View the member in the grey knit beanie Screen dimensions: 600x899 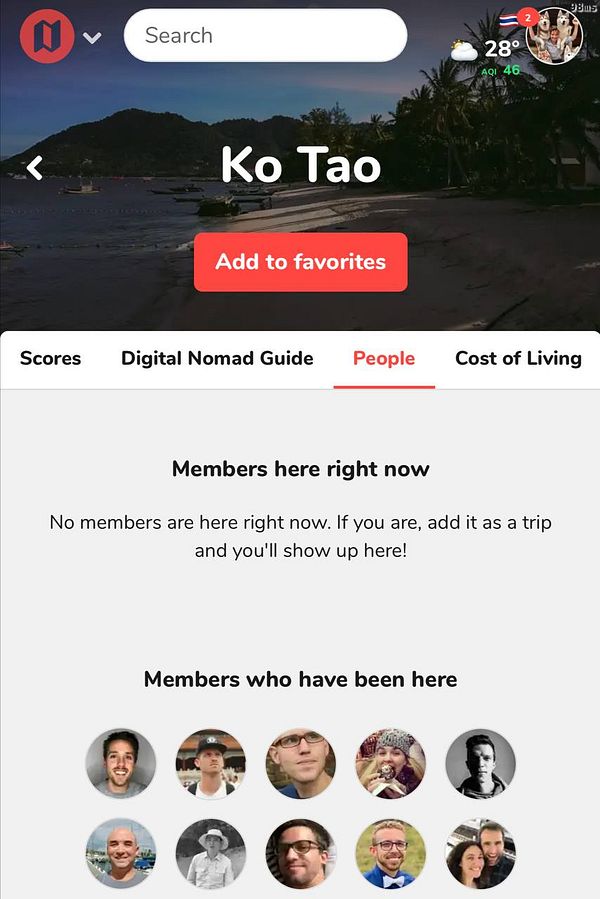point(391,763)
